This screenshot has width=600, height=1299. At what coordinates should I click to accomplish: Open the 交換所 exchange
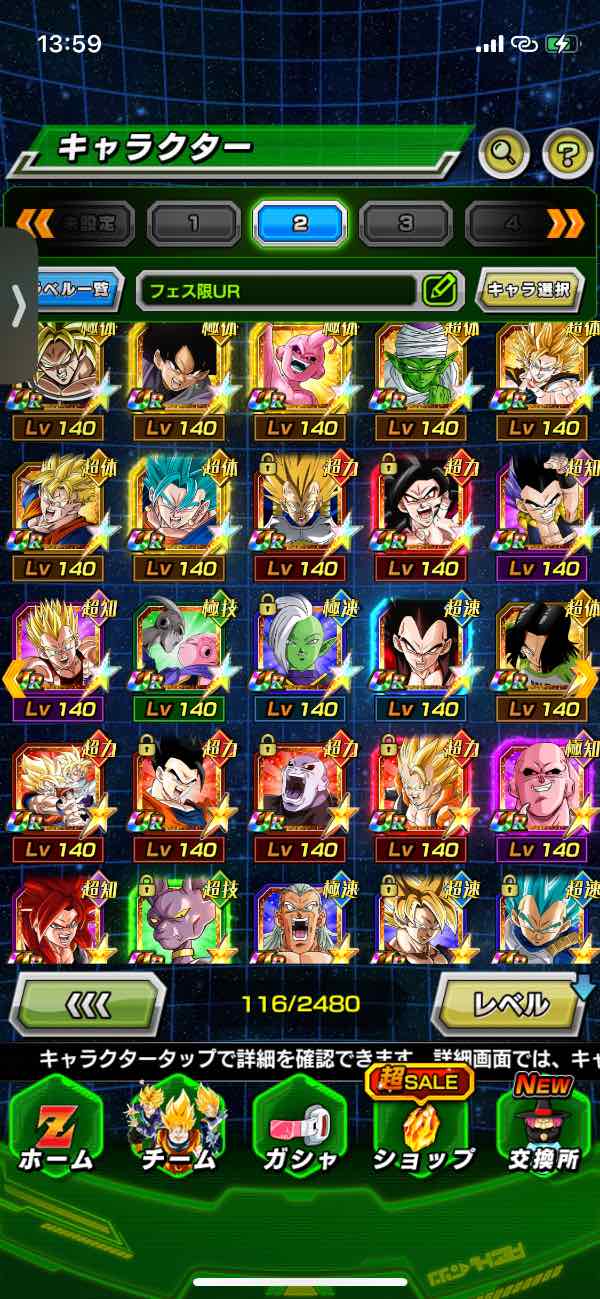(543, 1130)
